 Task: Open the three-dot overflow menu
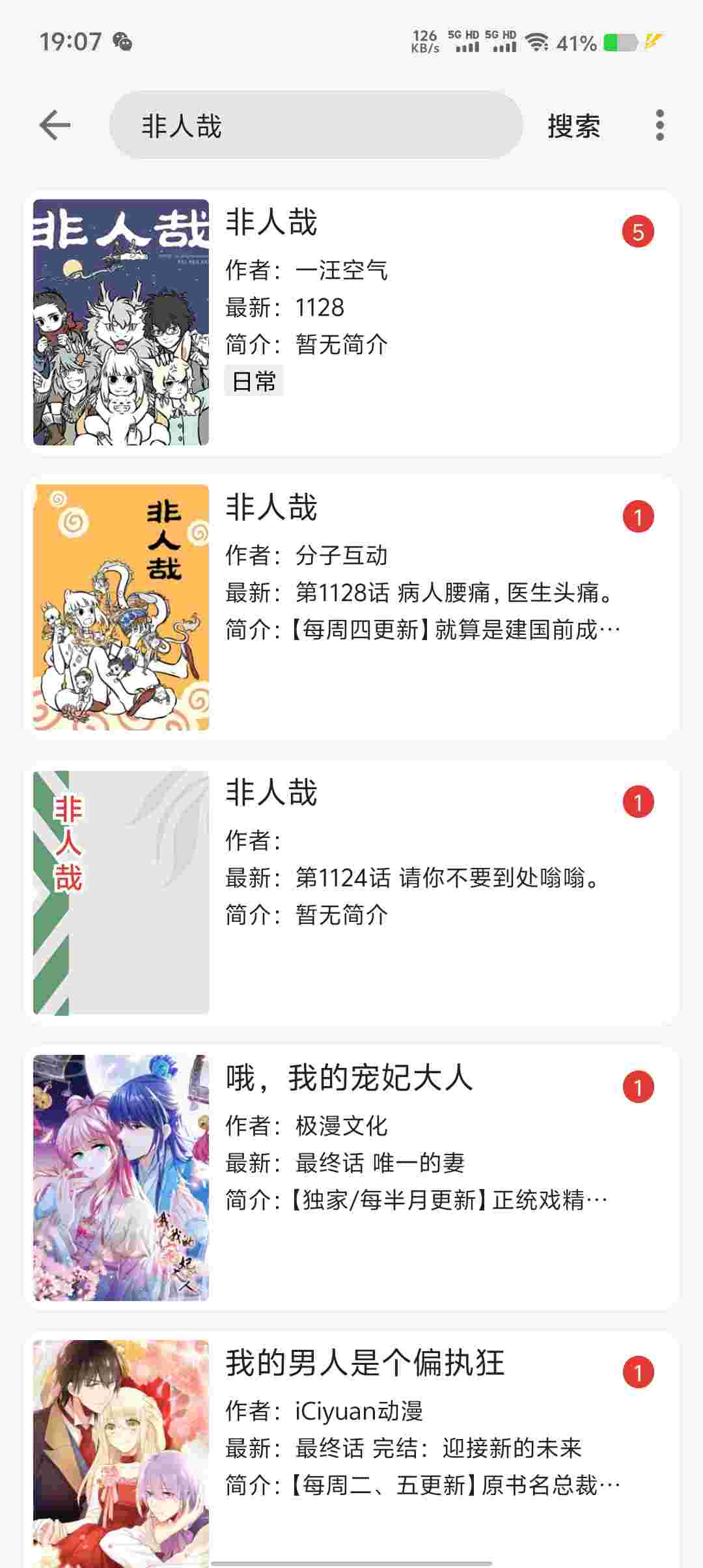point(659,125)
